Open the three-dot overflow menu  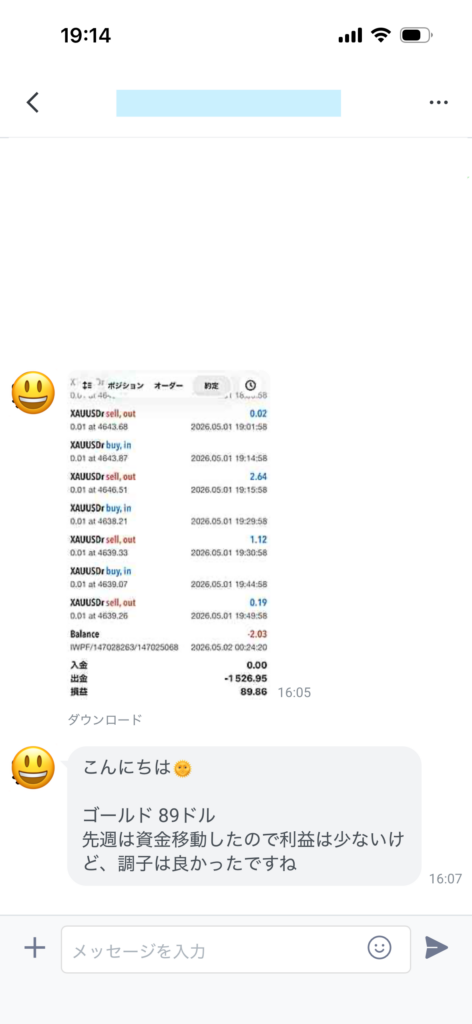click(439, 103)
